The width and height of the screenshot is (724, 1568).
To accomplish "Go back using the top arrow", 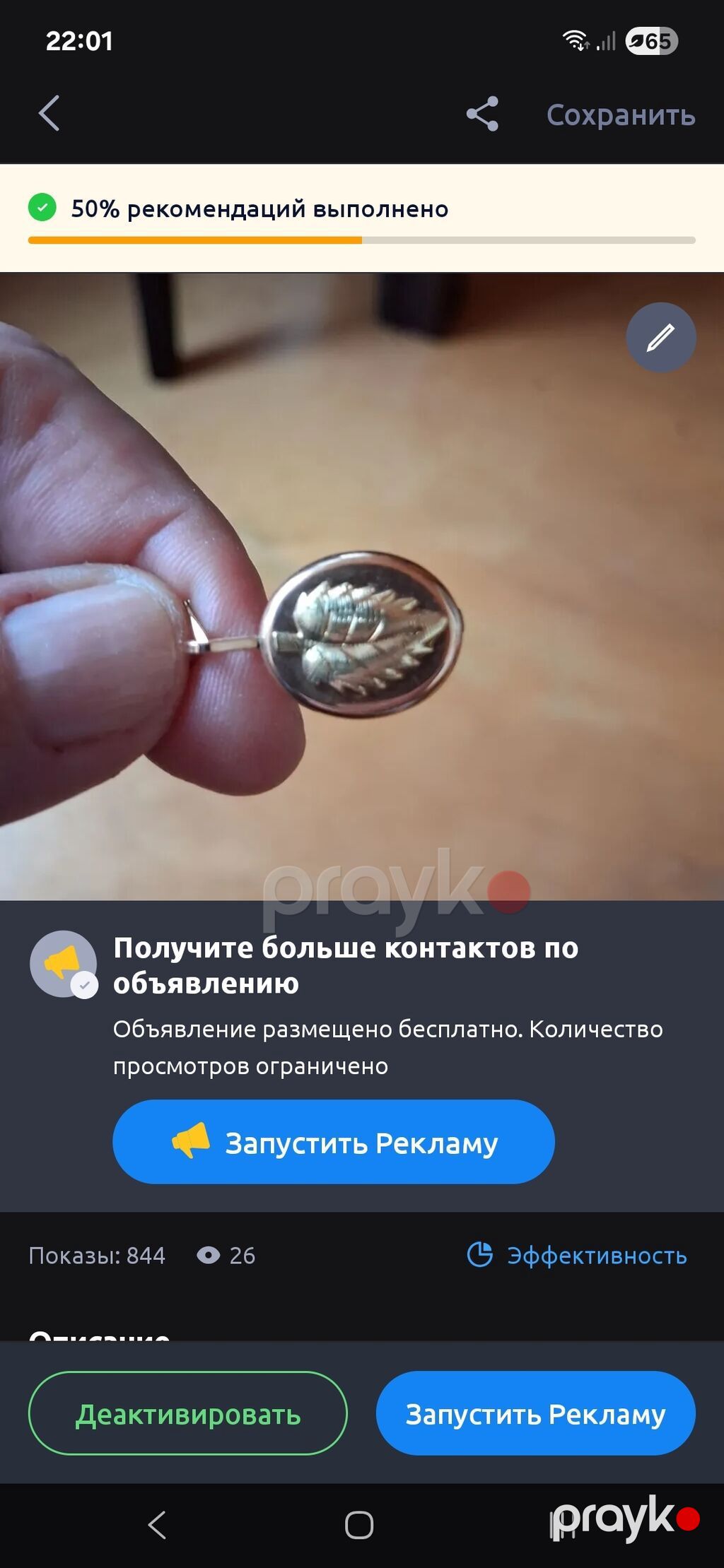I will (x=49, y=114).
